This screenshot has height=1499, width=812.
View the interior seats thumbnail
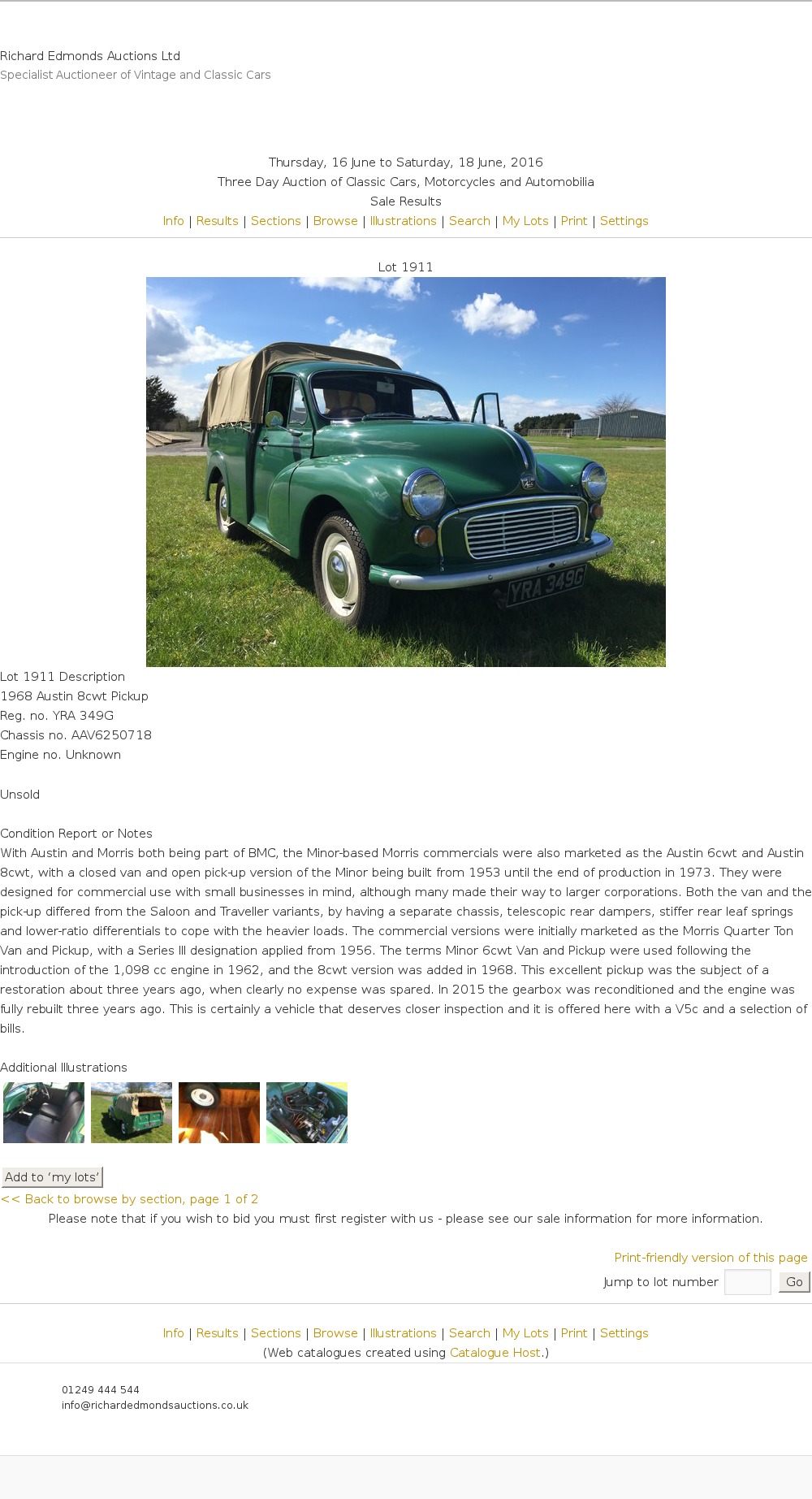44,1112
